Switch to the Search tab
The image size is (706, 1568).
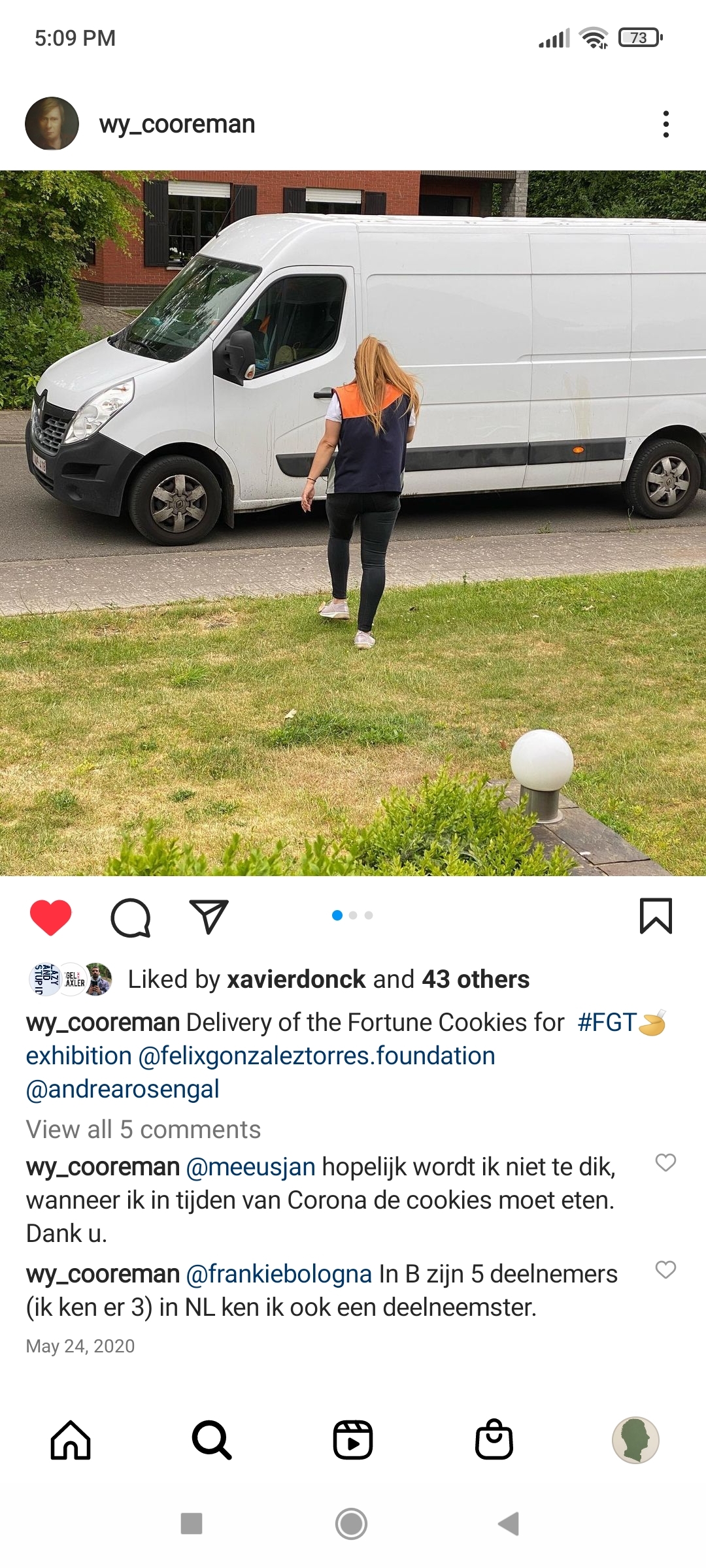coord(212,1440)
